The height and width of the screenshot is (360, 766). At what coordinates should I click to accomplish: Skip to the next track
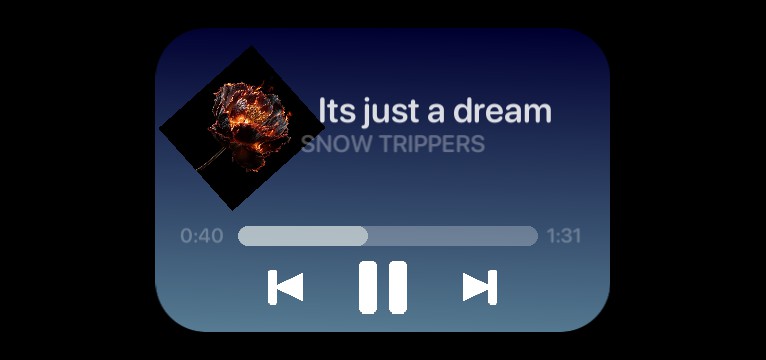click(x=480, y=287)
